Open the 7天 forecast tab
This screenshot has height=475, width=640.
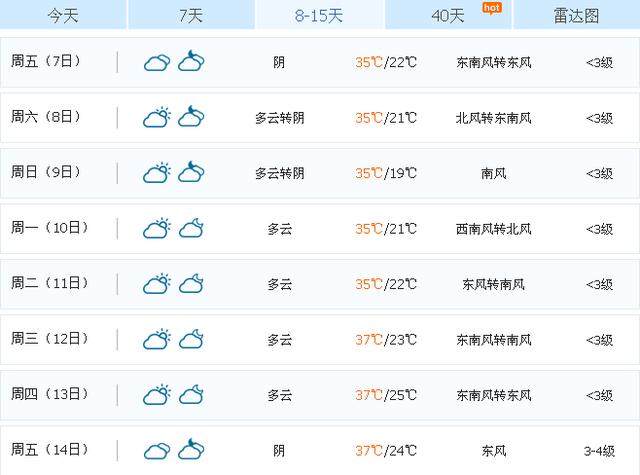click(x=190, y=15)
